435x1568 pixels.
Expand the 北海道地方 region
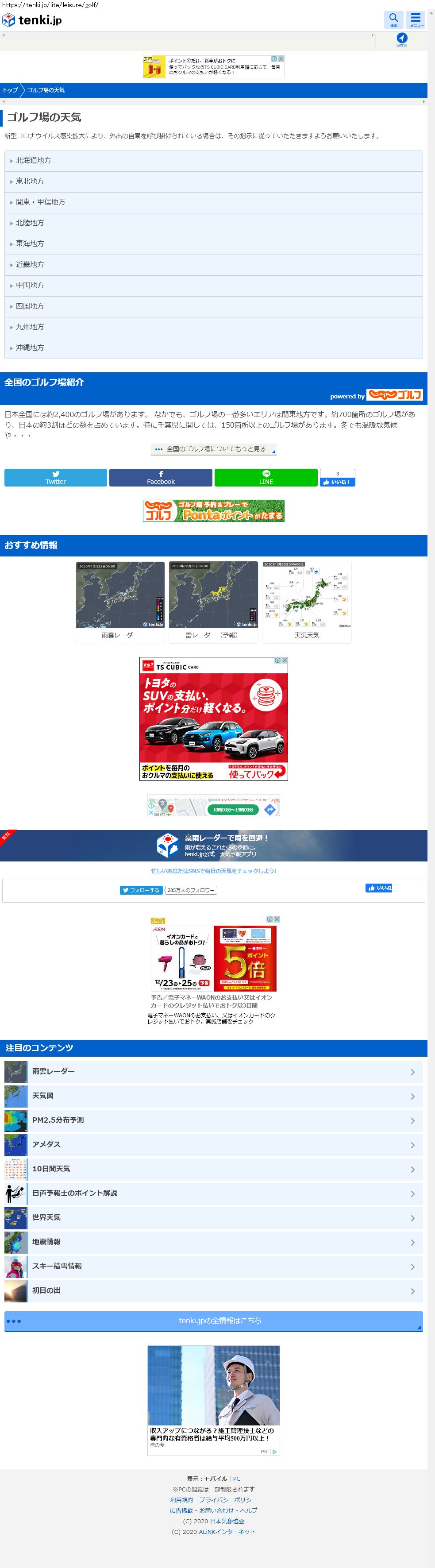click(213, 161)
